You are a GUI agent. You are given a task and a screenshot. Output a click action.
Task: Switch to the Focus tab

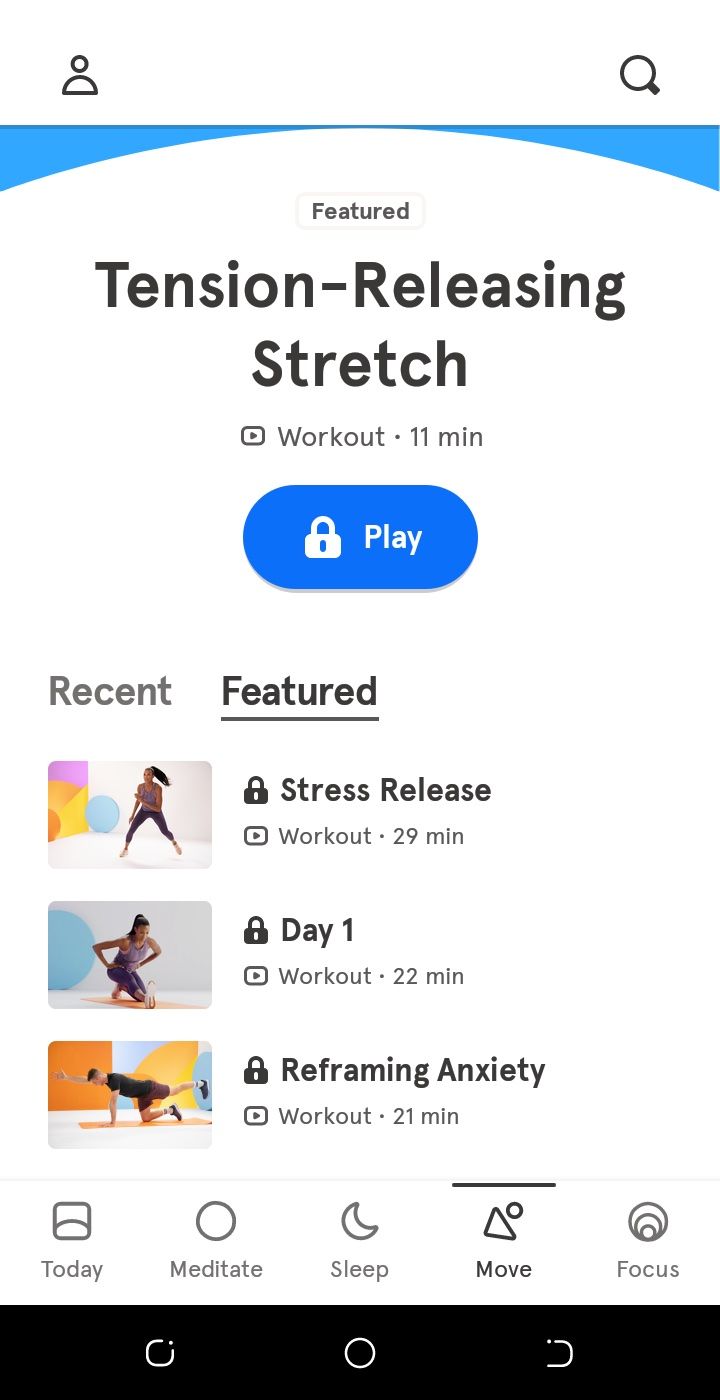[x=648, y=1240]
